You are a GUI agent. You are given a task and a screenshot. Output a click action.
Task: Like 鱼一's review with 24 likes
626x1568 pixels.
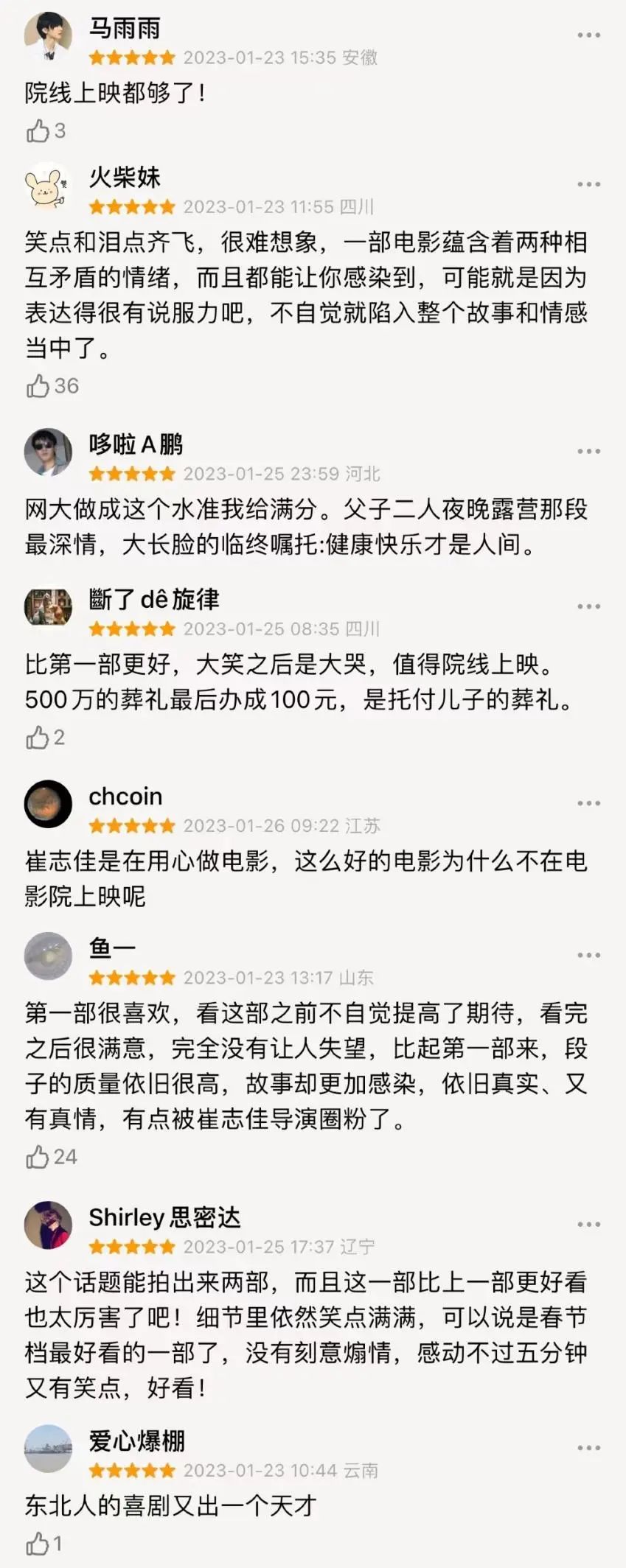click(38, 1157)
